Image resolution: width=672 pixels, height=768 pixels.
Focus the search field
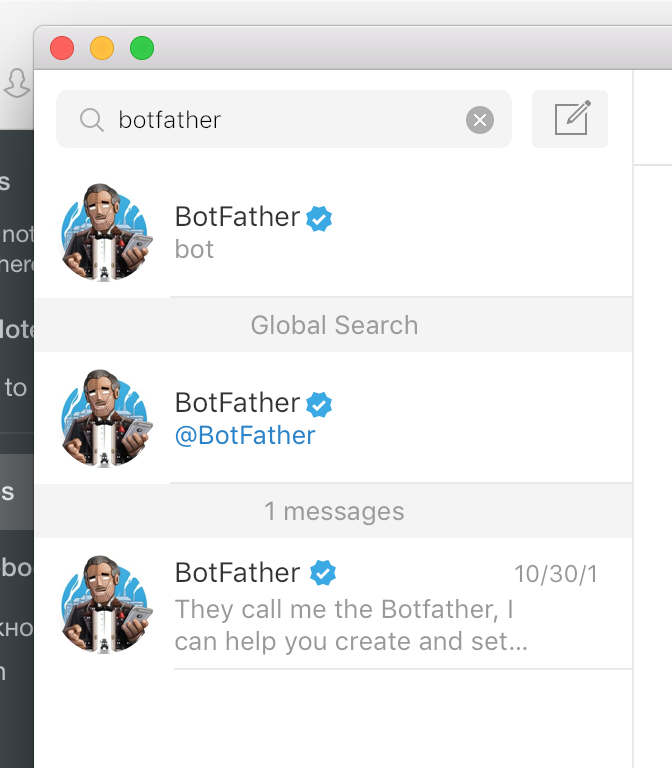click(x=280, y=120)
